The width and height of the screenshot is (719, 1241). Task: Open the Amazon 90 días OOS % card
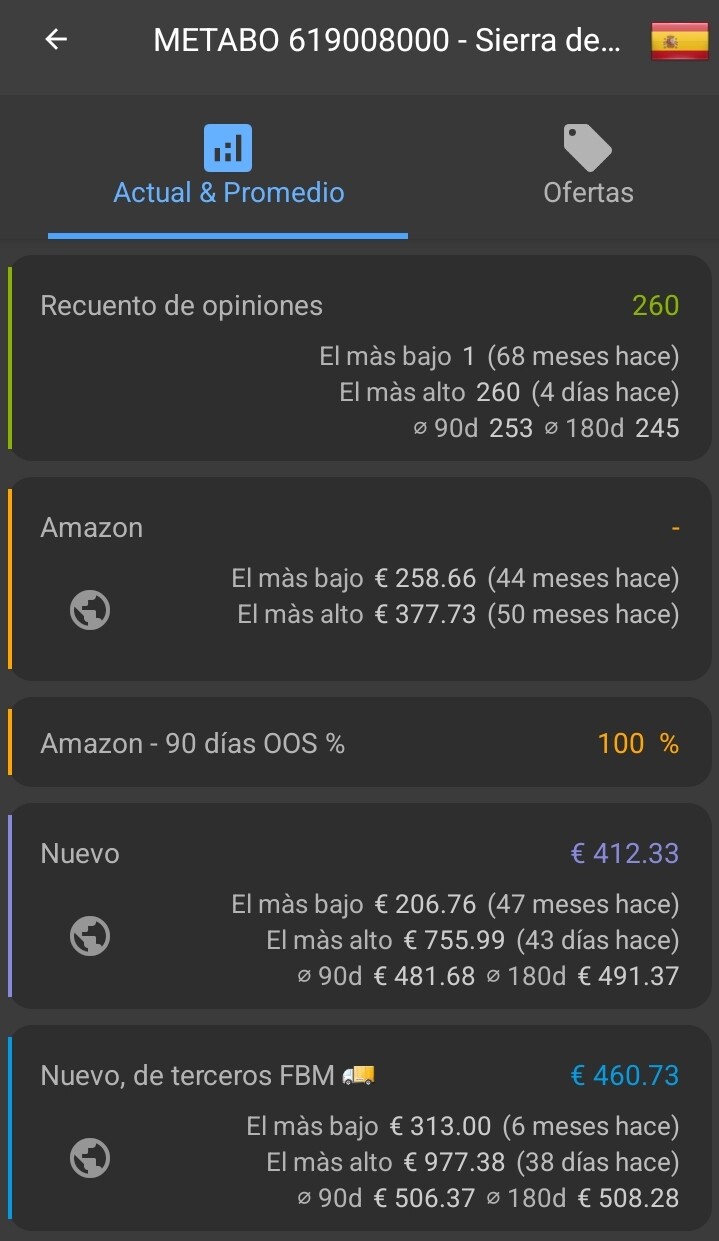[x=360, y=743]
